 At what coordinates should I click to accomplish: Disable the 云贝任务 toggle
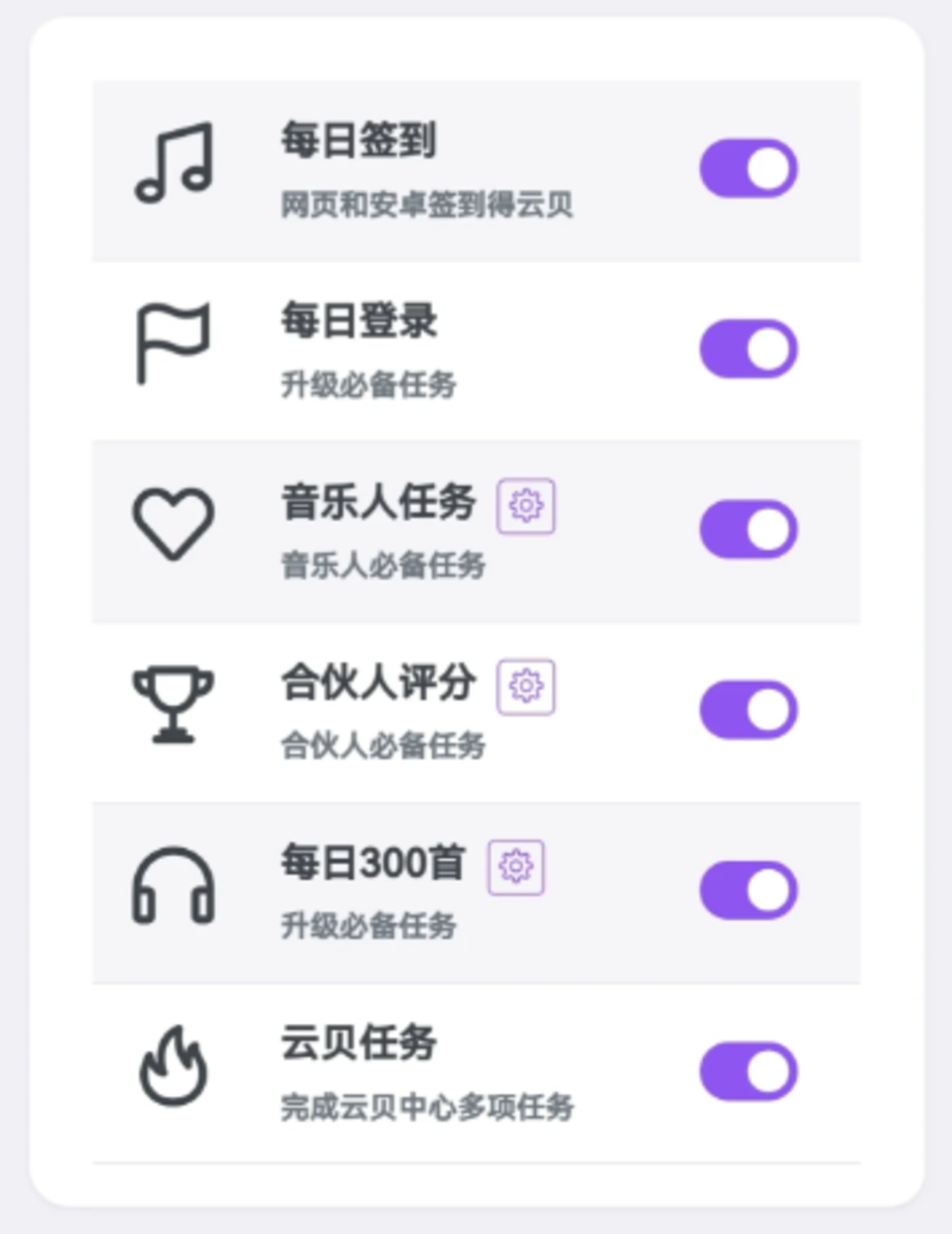[x=748, y=1071]
